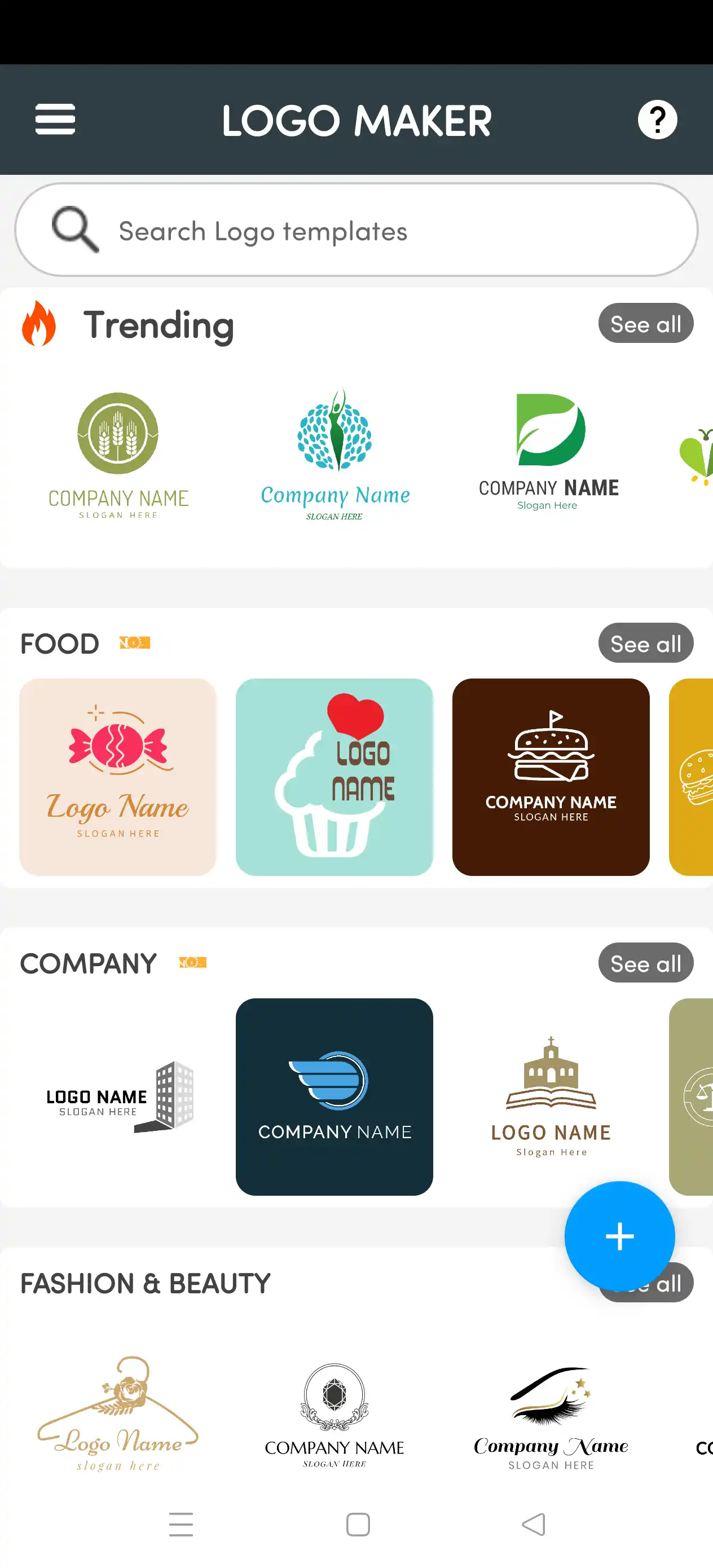713x1568 pixels.
Task: Select the wheat circle trending logo
Action: tap(118, 455)
